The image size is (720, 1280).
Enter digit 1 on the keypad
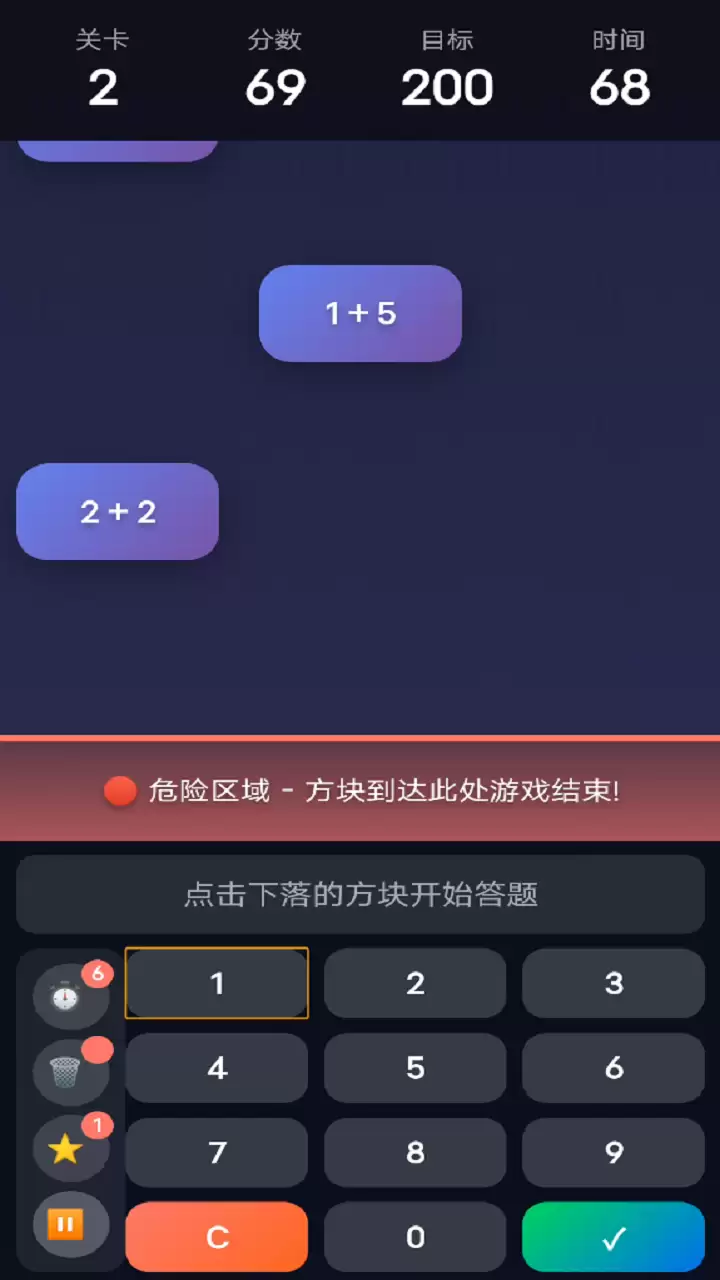[x=217, y=983]
